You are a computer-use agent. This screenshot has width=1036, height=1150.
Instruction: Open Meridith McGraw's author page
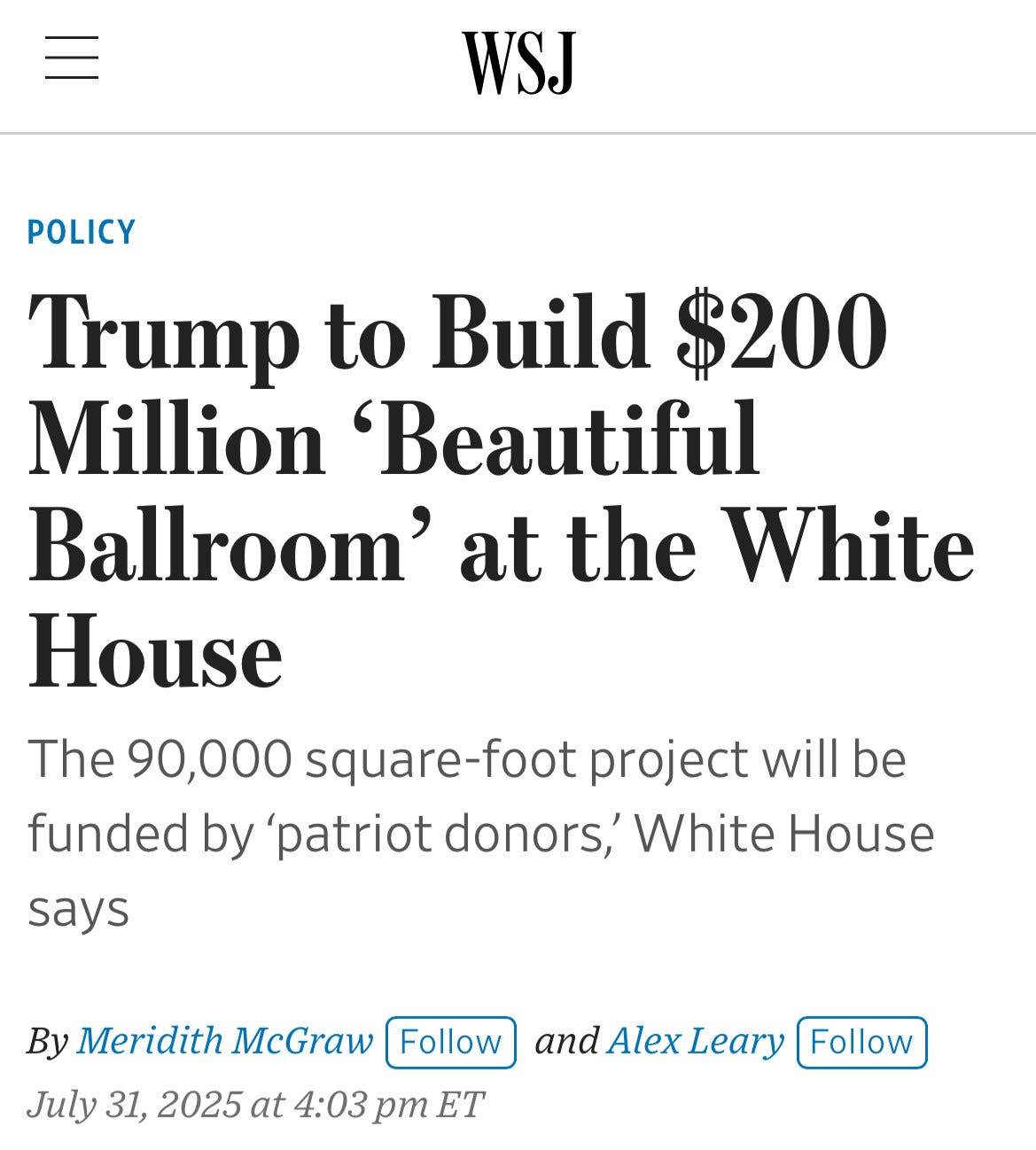coord(225,1040)
